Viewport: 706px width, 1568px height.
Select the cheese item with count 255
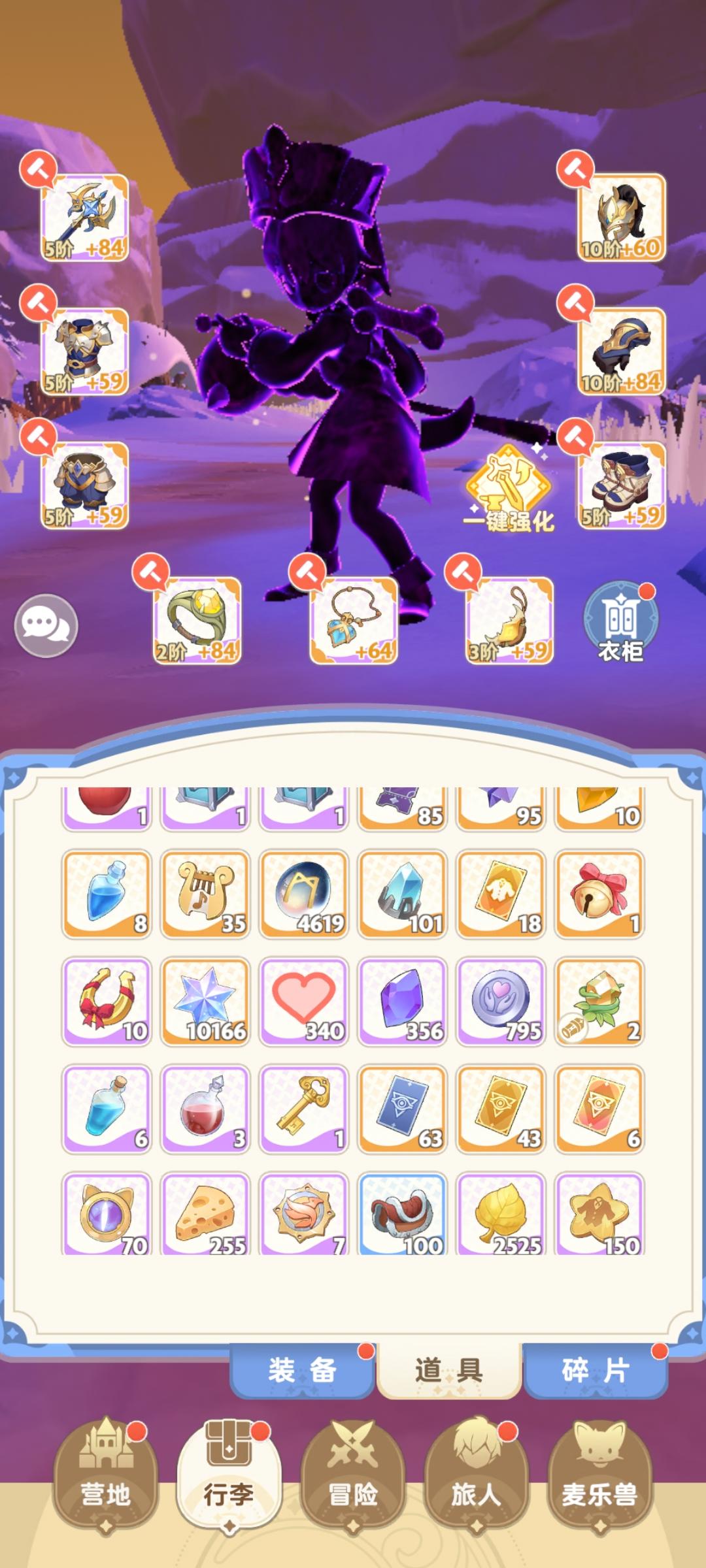tap(205, 1217)
